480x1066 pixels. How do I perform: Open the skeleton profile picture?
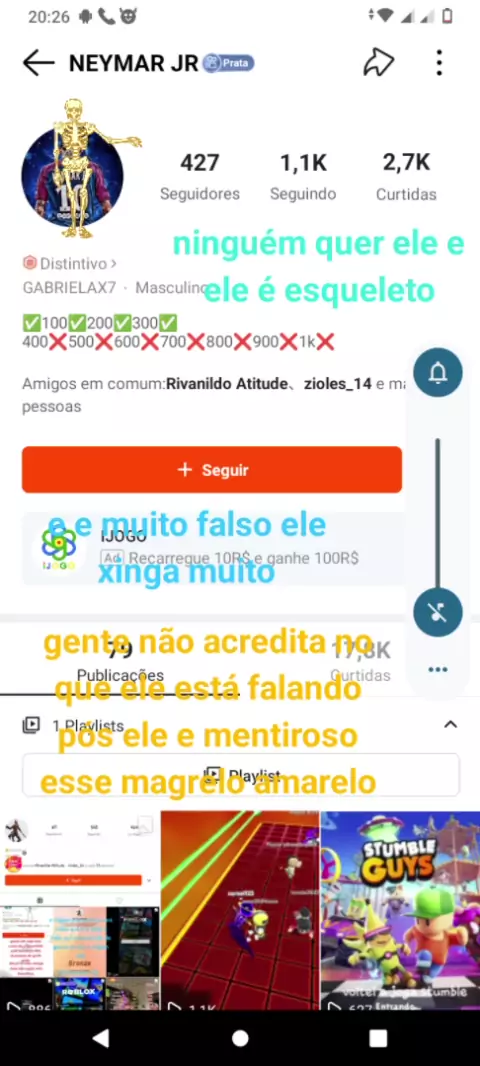[x=73, y=174]
